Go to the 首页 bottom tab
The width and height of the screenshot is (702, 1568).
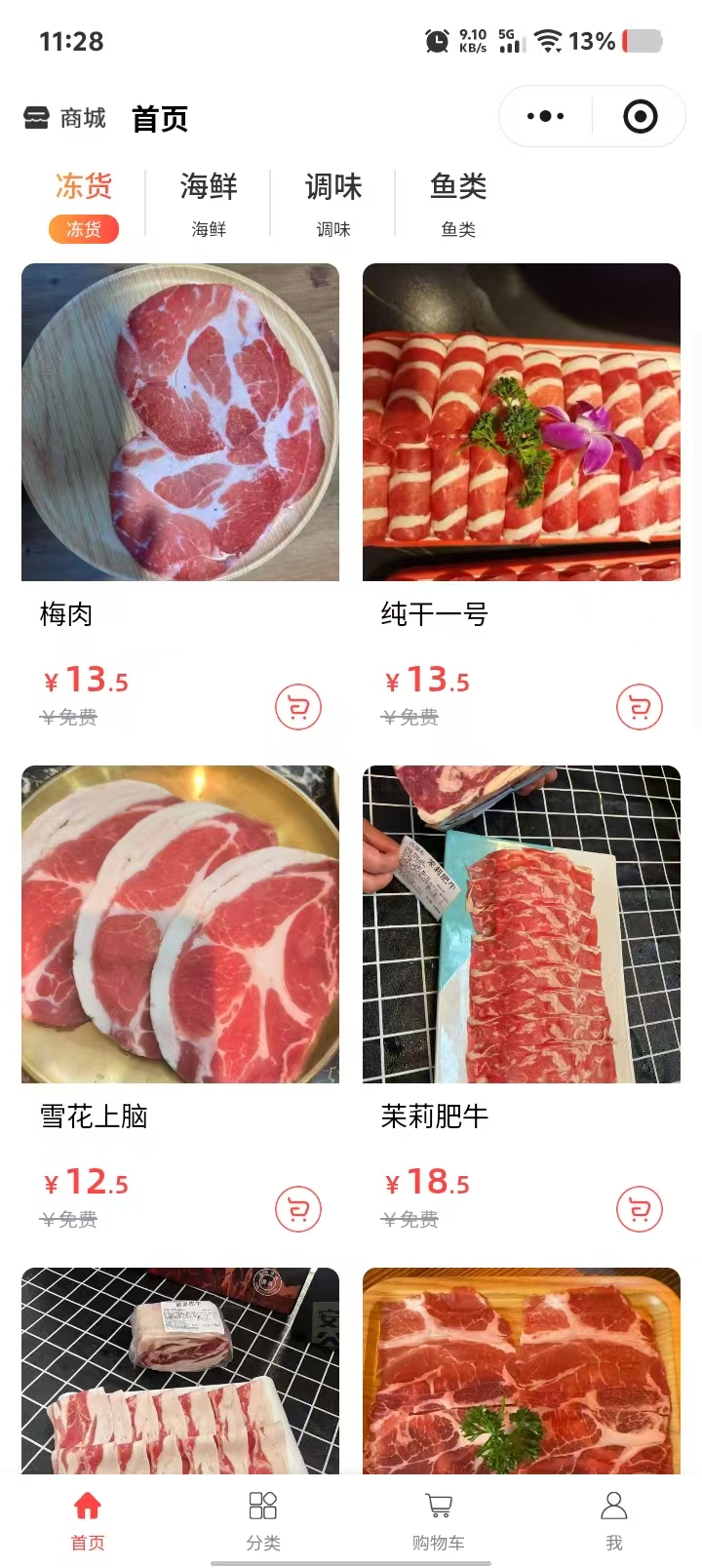click(x=88, y=1519)
